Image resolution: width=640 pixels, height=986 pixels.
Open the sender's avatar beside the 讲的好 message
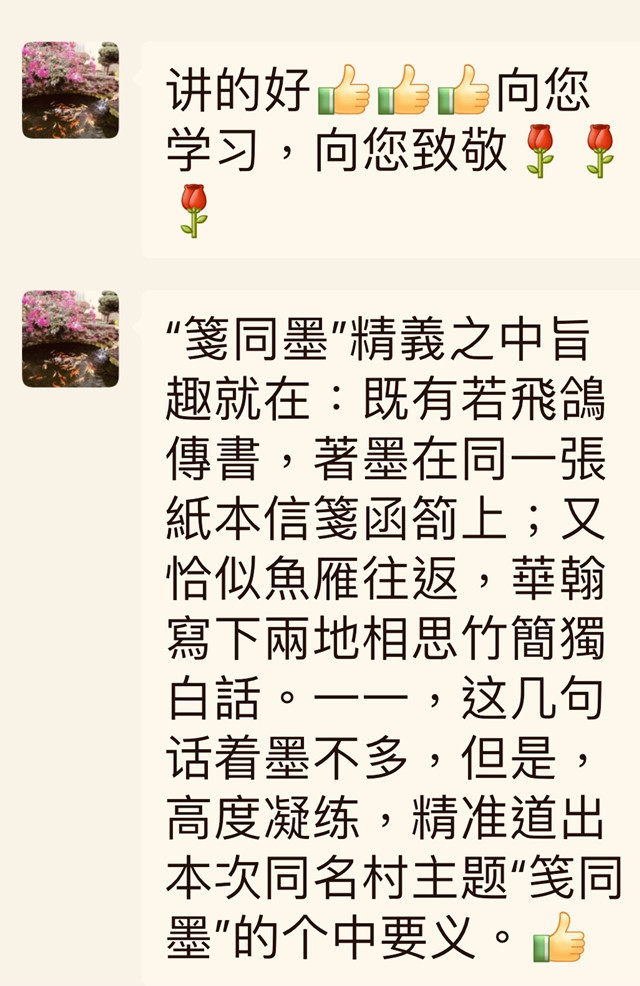70,90
